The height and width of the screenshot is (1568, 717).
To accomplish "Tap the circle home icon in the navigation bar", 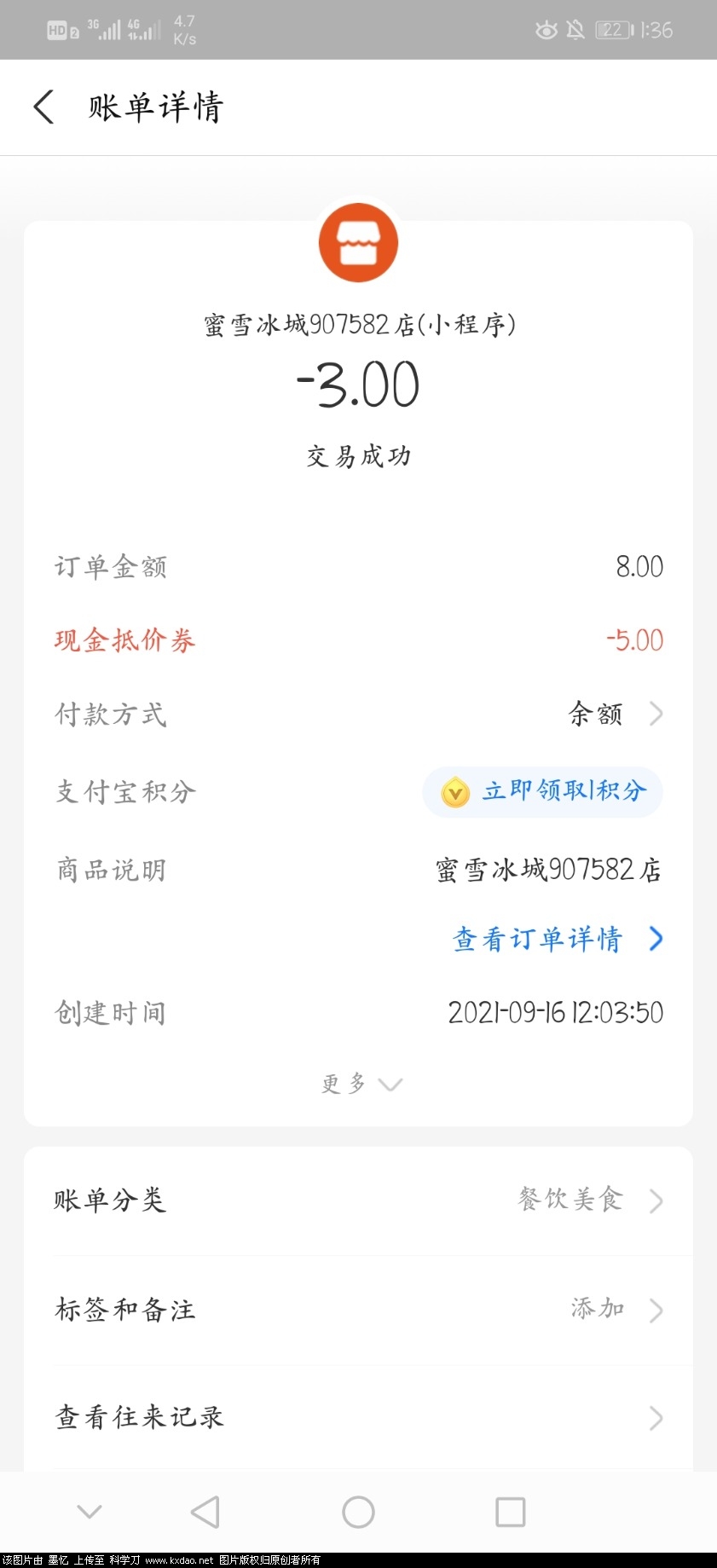I will pos(357,1510).
